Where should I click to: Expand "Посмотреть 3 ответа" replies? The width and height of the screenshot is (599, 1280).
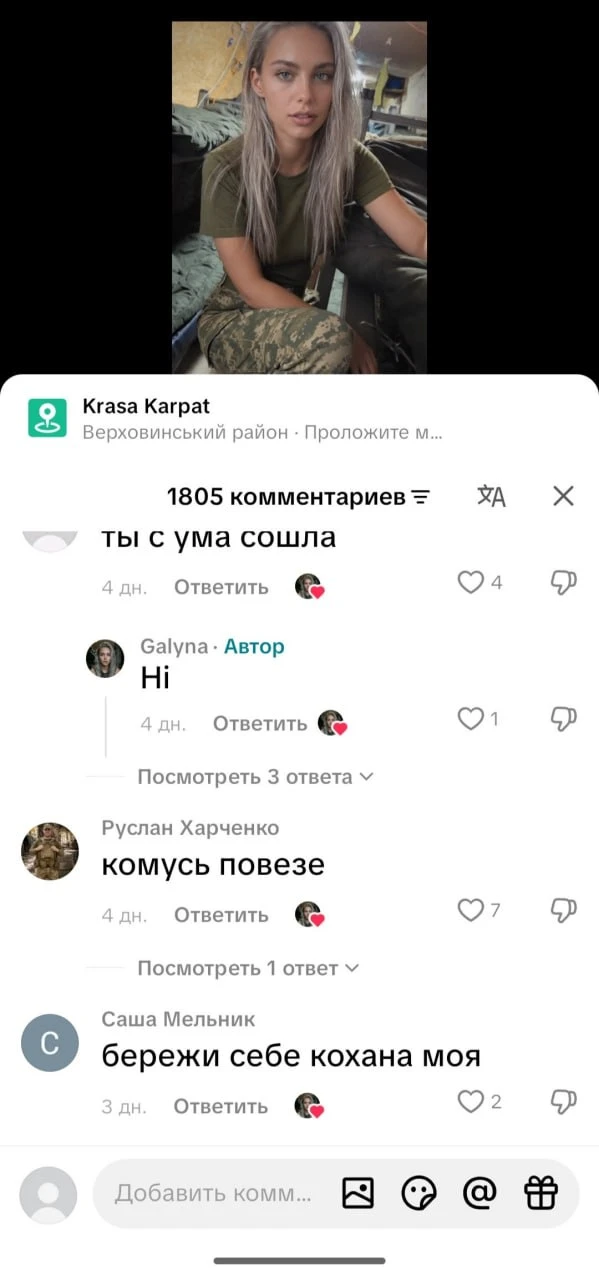(255, 777)
